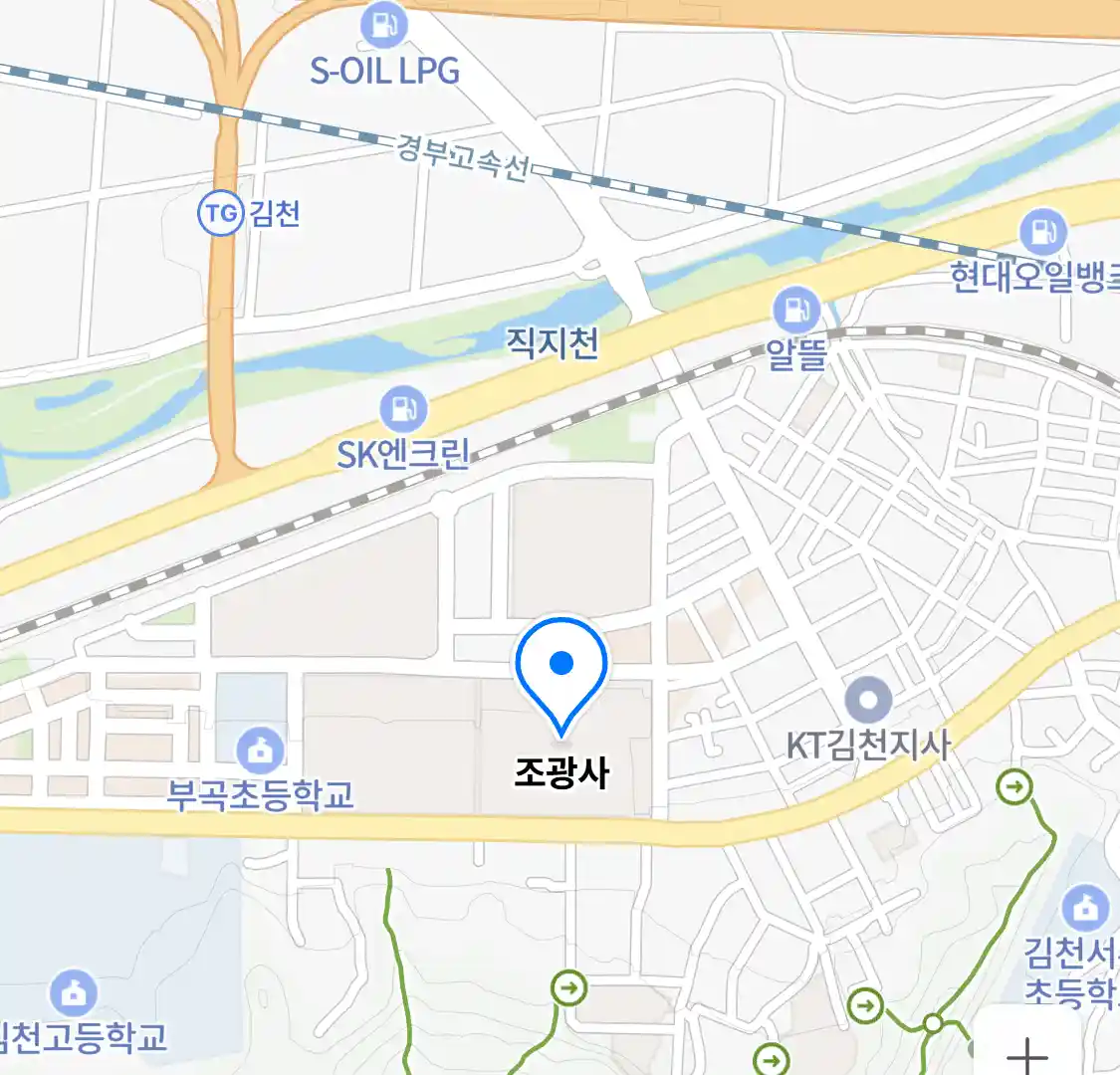
Task: Tap the TG 김천 tollgate marker
Action: coord(221,213)
